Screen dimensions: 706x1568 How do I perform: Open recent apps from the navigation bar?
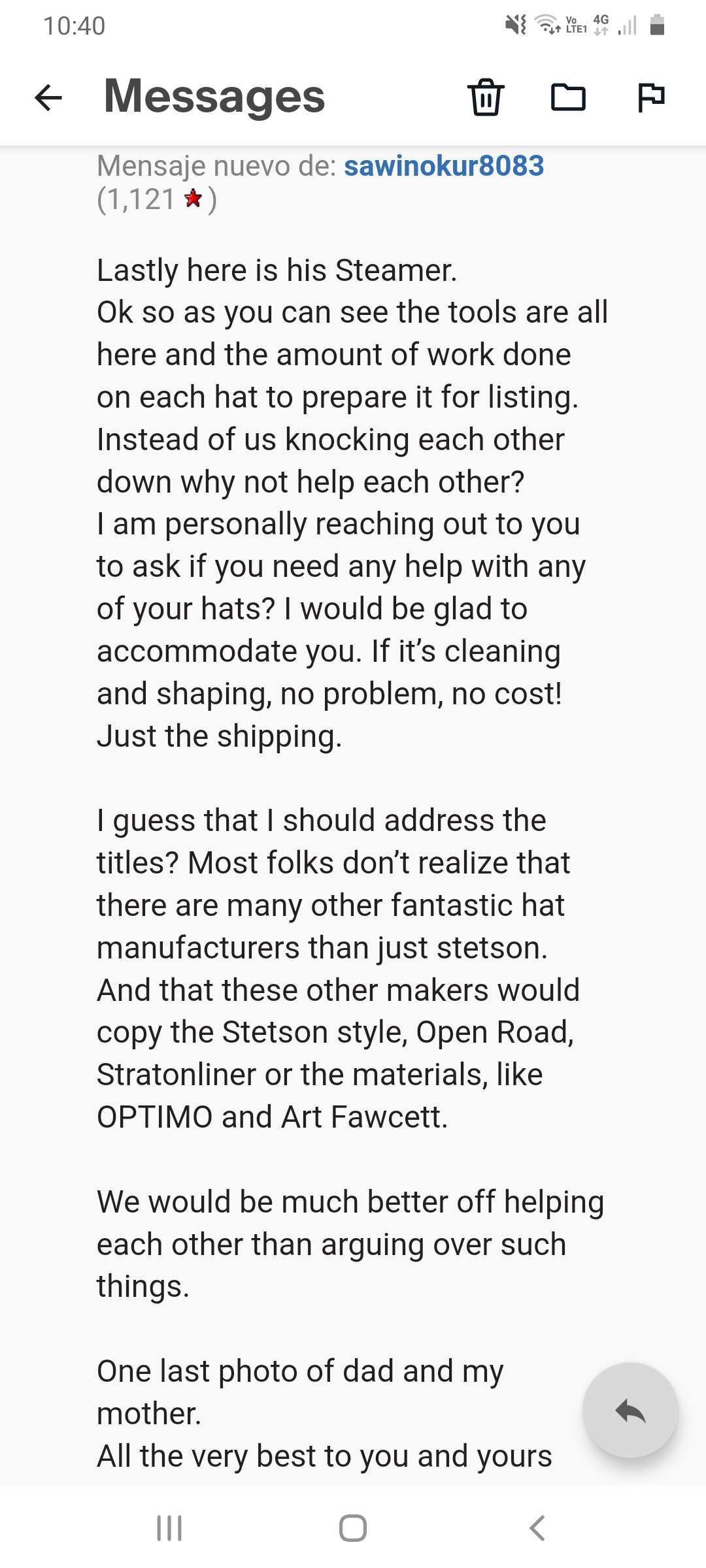click(x=169, y=1528)
